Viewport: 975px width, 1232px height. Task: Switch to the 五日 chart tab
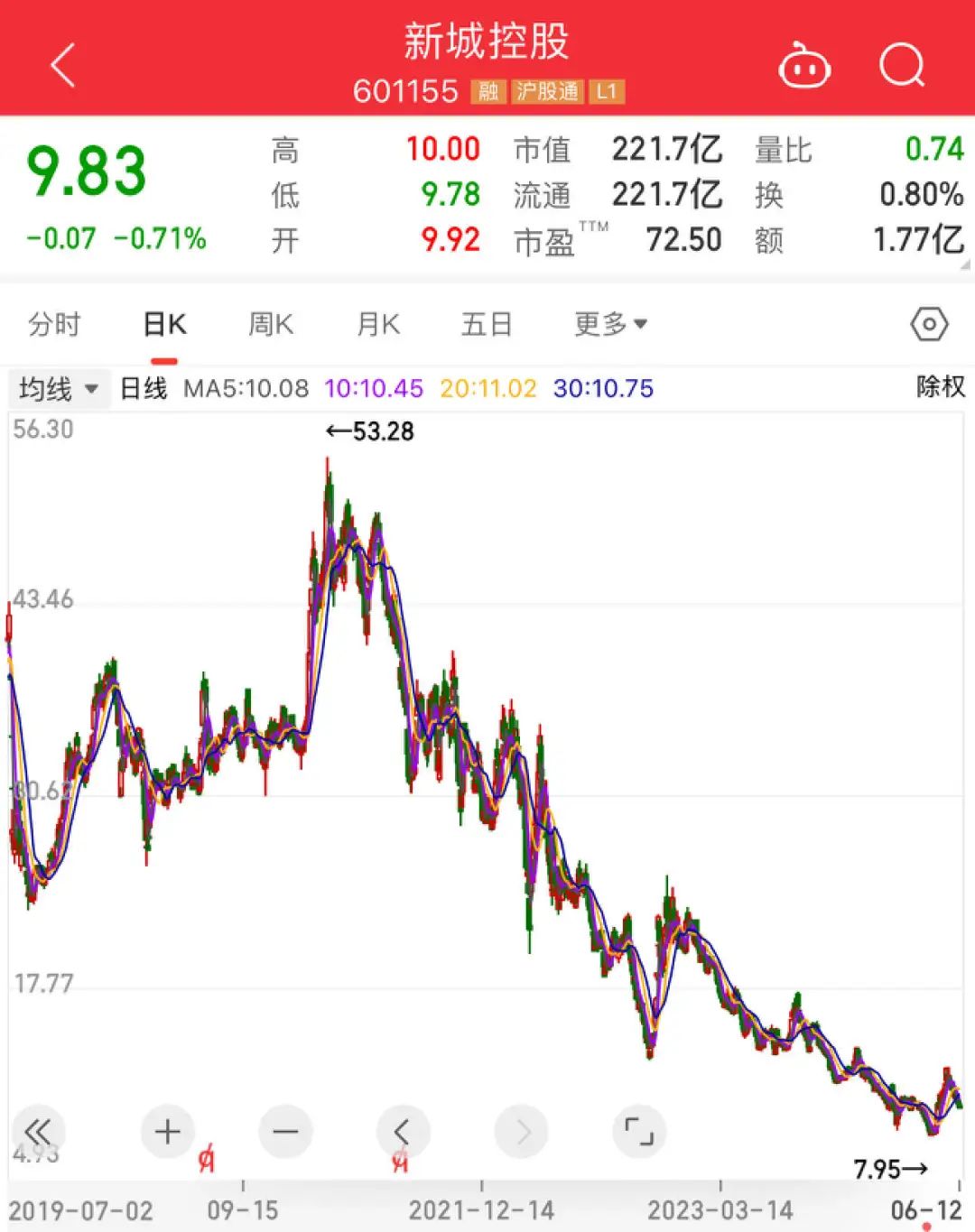[x=487, y=324]
